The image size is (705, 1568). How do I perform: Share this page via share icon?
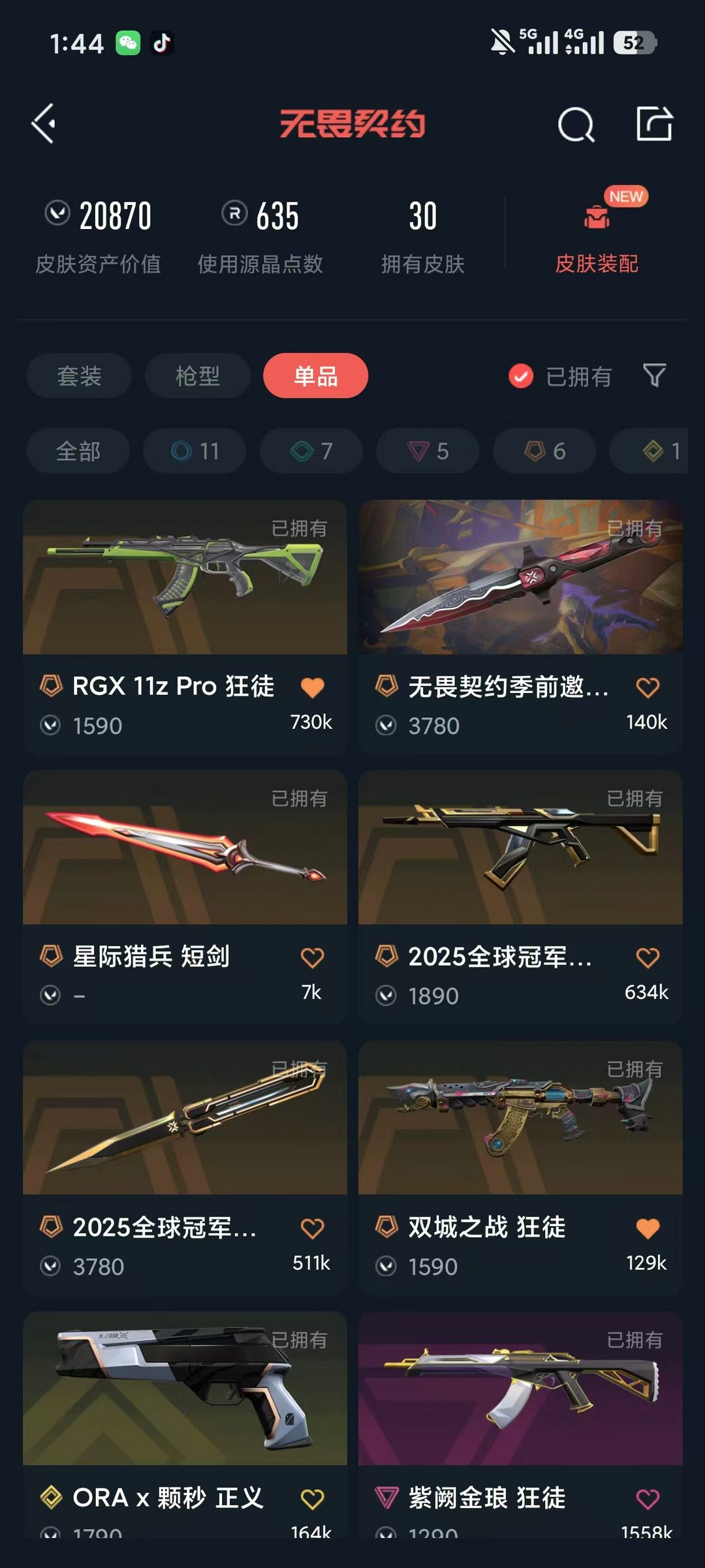(x=654, y=123)
